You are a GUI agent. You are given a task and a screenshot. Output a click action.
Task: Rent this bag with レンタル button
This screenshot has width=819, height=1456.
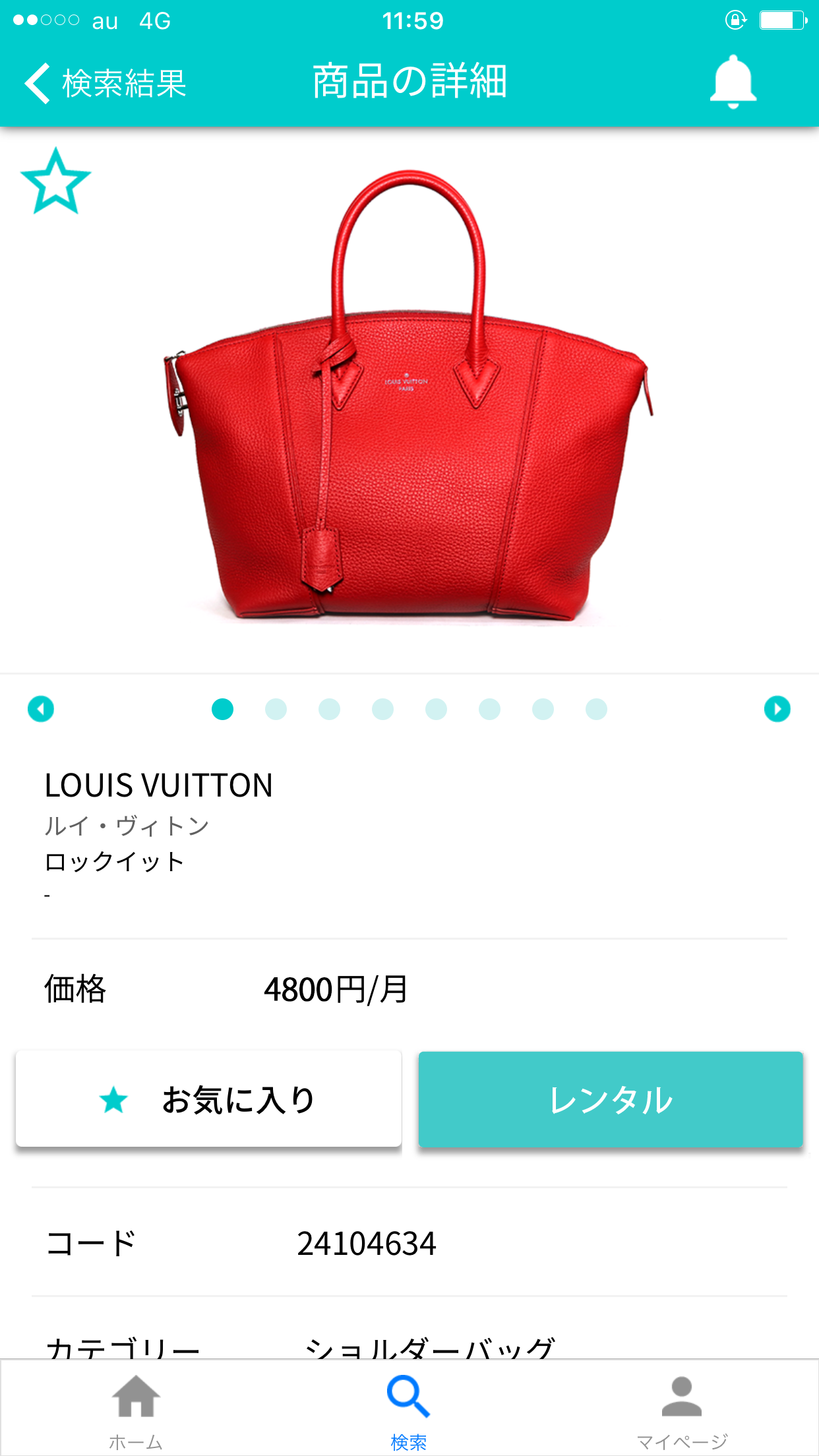tap(611, 1099)
